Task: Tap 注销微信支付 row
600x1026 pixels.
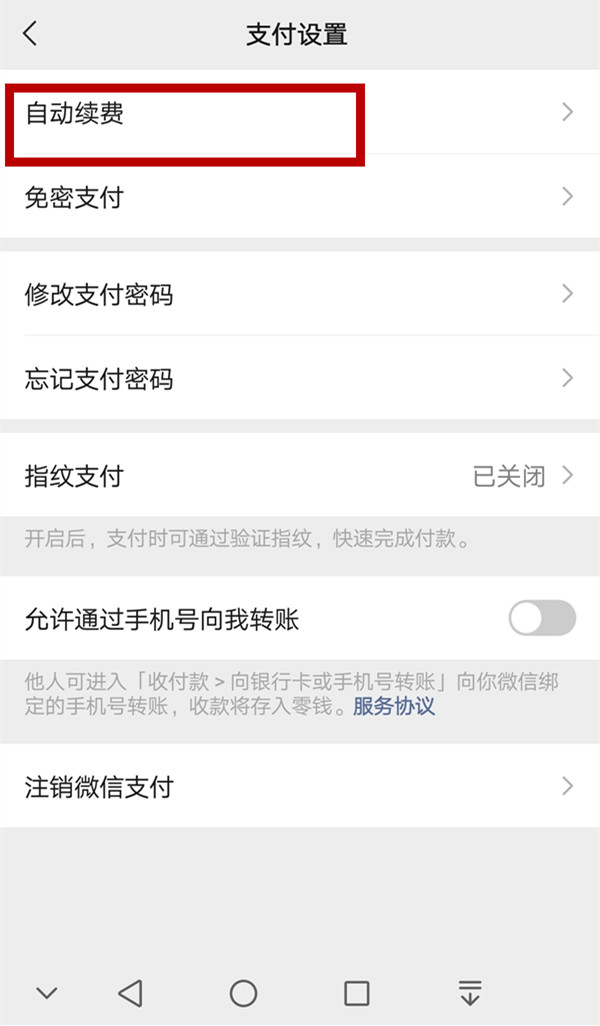Action: click(300, 786)
